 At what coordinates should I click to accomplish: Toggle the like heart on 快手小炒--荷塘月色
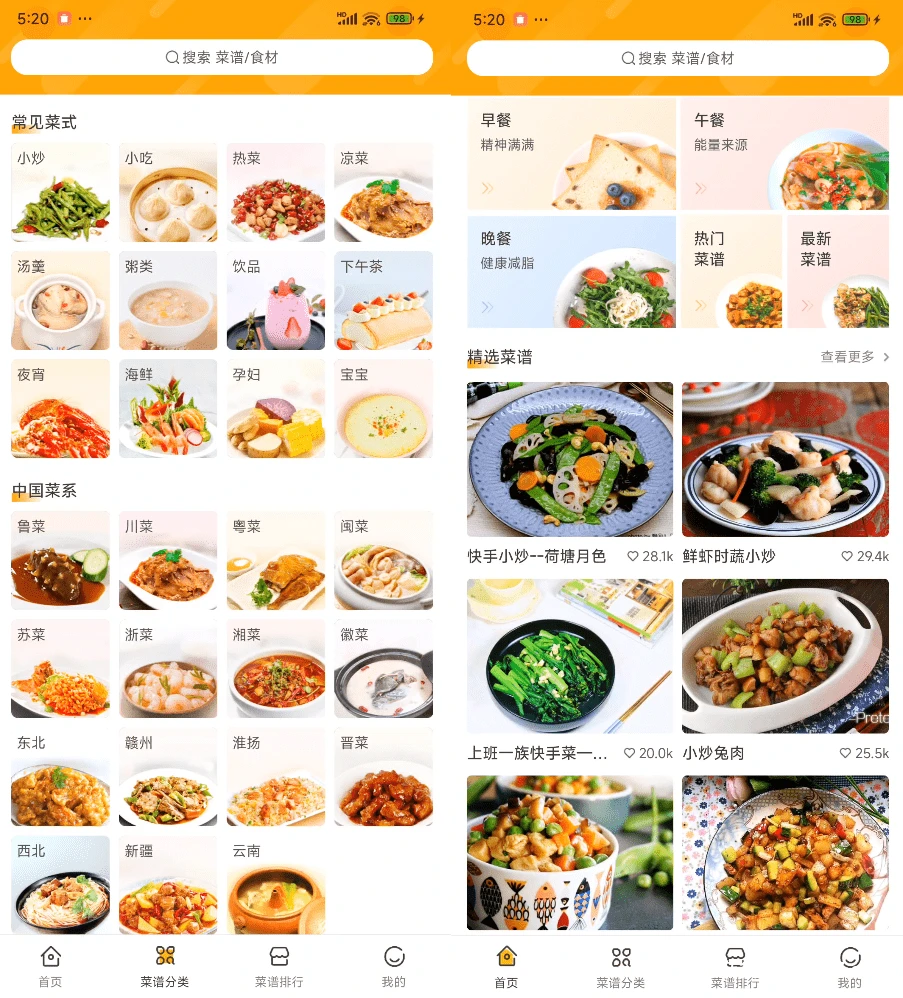(632, 555)
